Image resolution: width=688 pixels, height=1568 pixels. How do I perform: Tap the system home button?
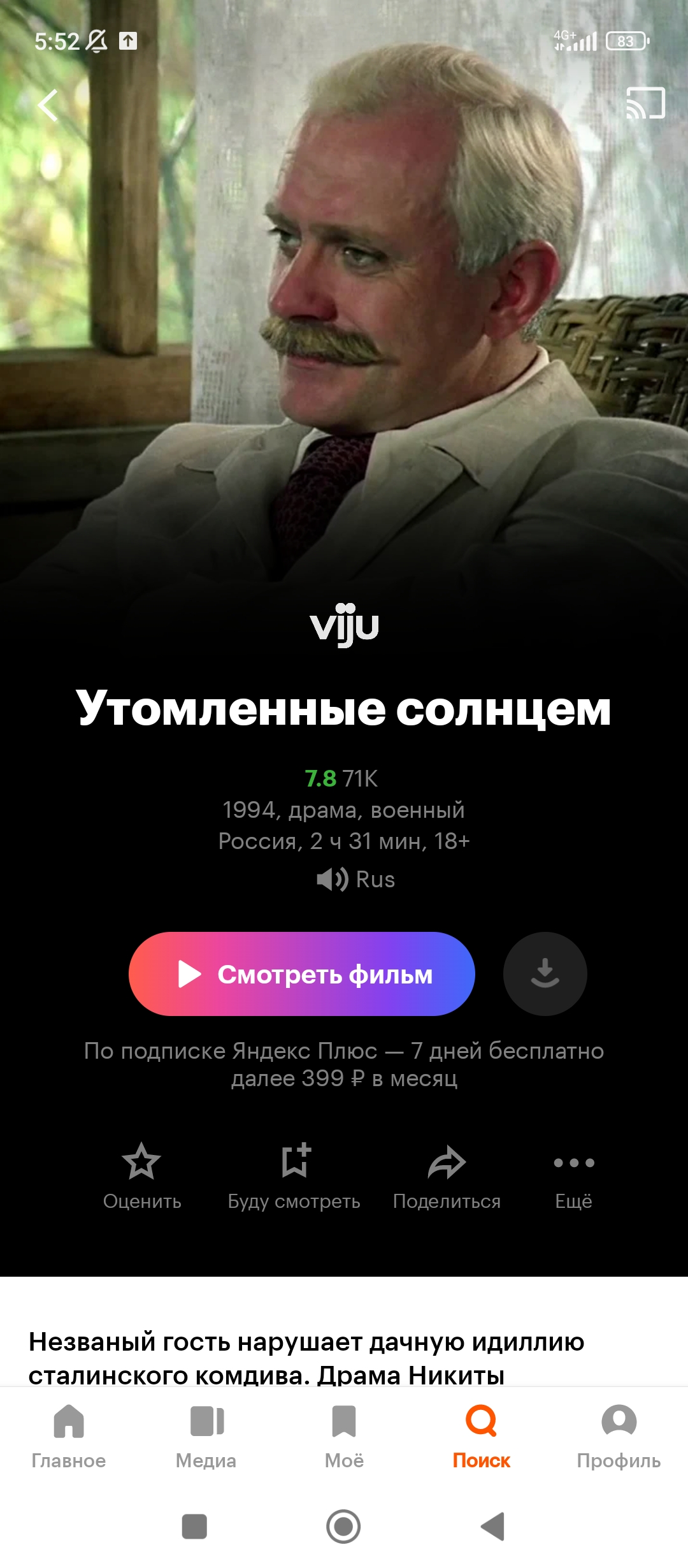click(x=343, y=1527)
